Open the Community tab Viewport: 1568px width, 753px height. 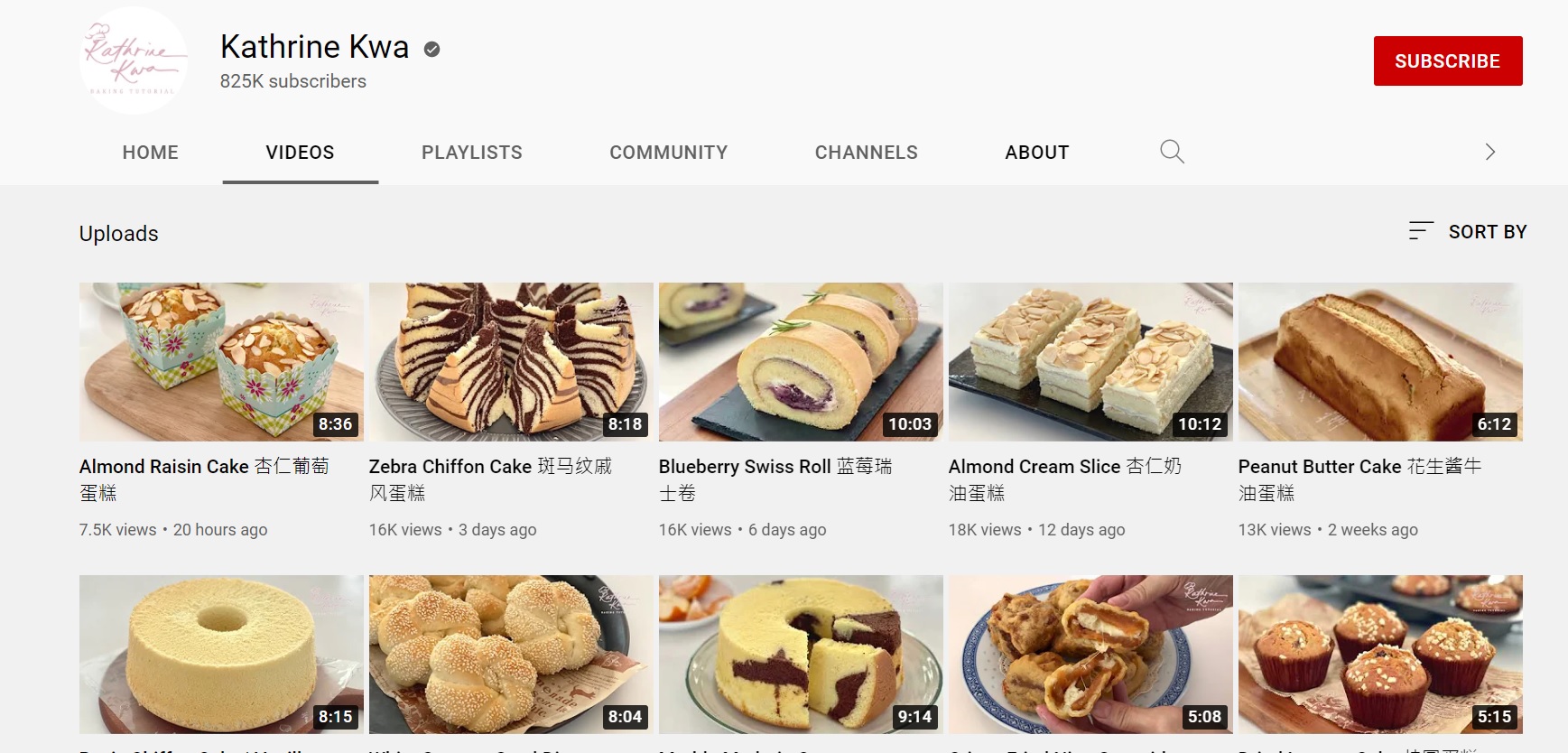669,153
